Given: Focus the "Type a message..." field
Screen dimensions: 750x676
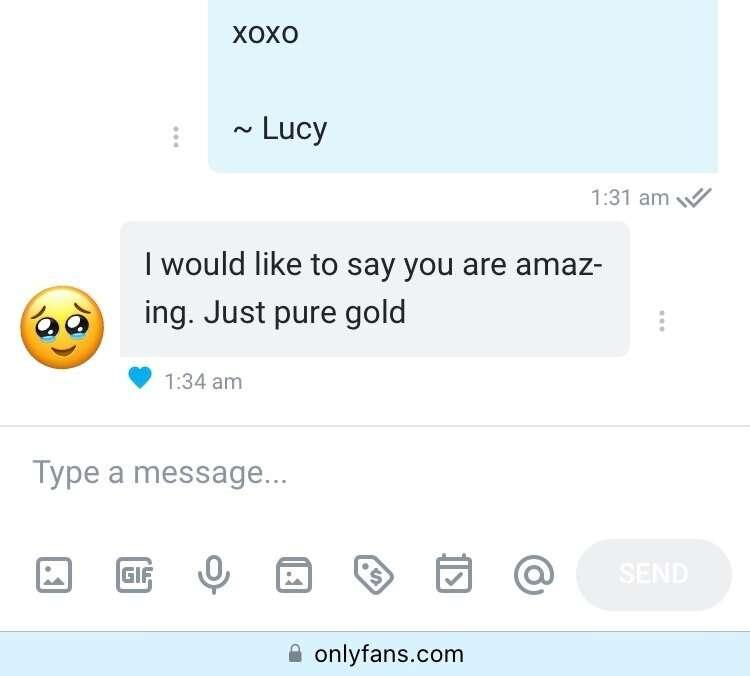Looking at the screenshot, I should [375, 472].
